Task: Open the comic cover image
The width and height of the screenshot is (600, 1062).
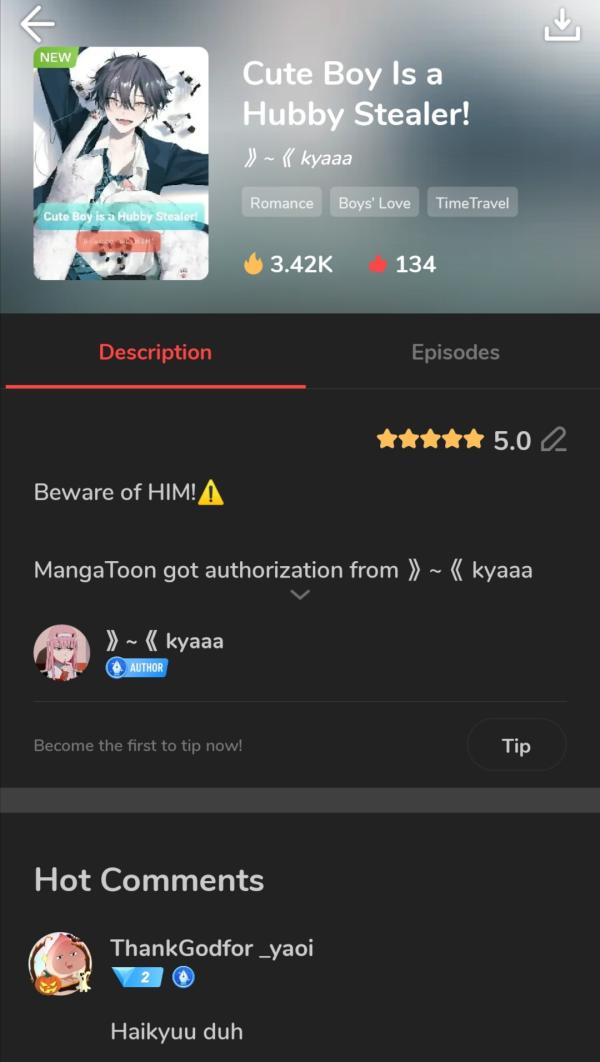Action: coord(121,163)
